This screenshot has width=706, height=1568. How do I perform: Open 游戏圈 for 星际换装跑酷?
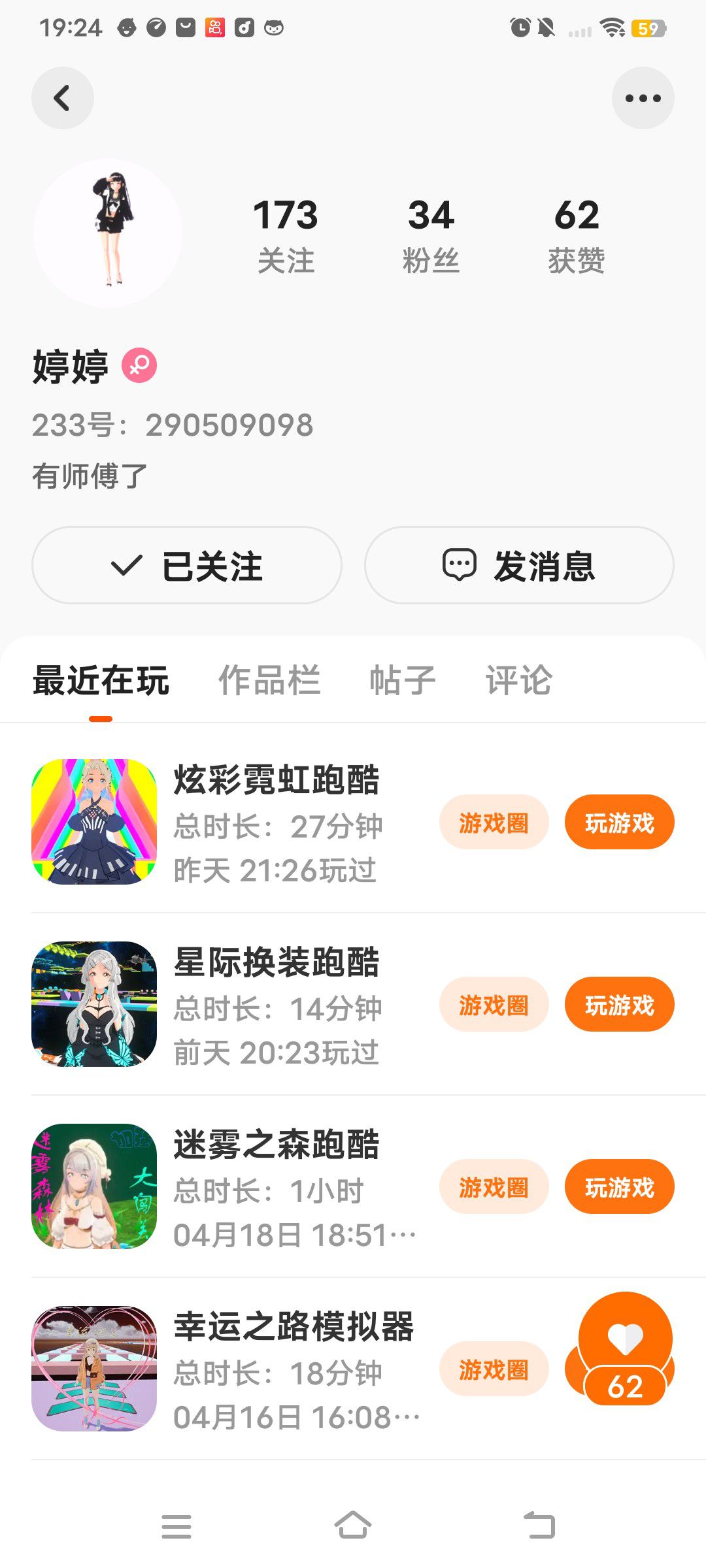tap(494, 1005)
